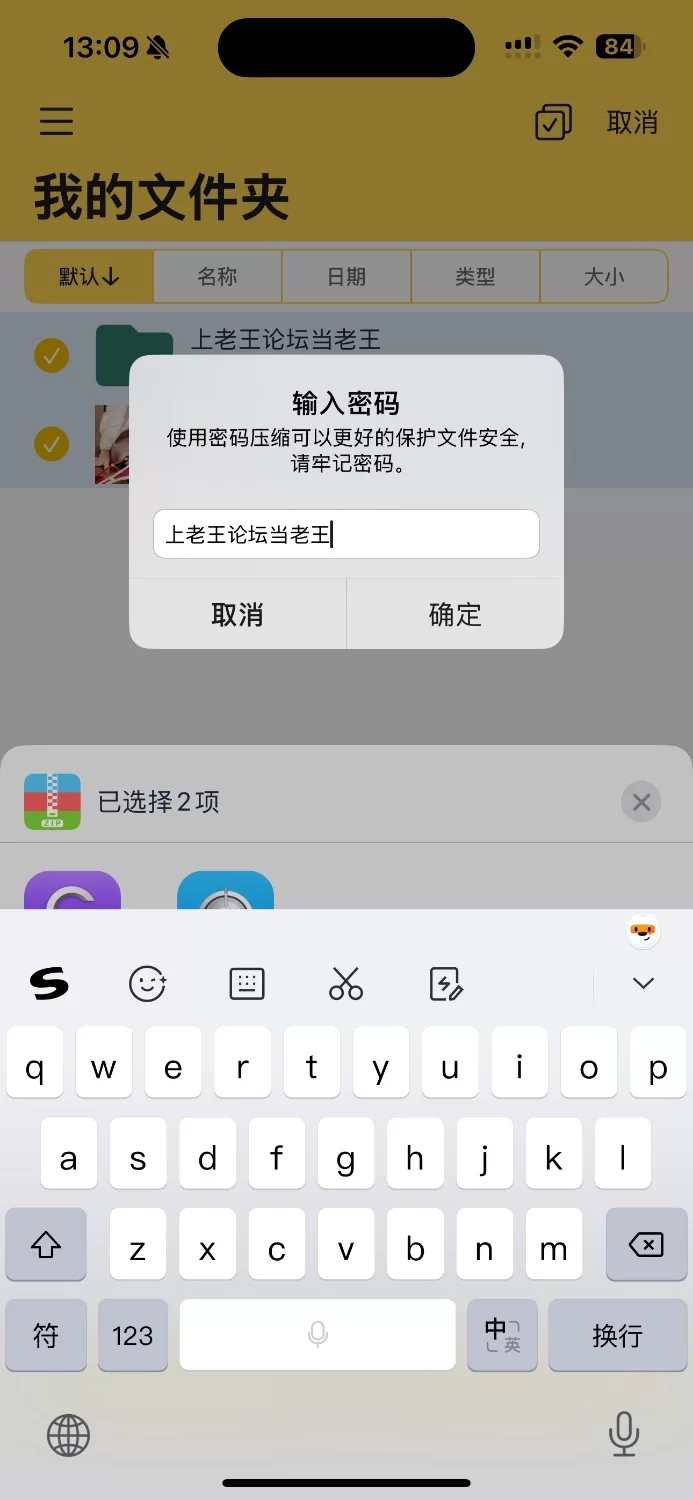Collapse the keyboard with the chevron
Screen dimensions: 693x1500
(643, 984)
